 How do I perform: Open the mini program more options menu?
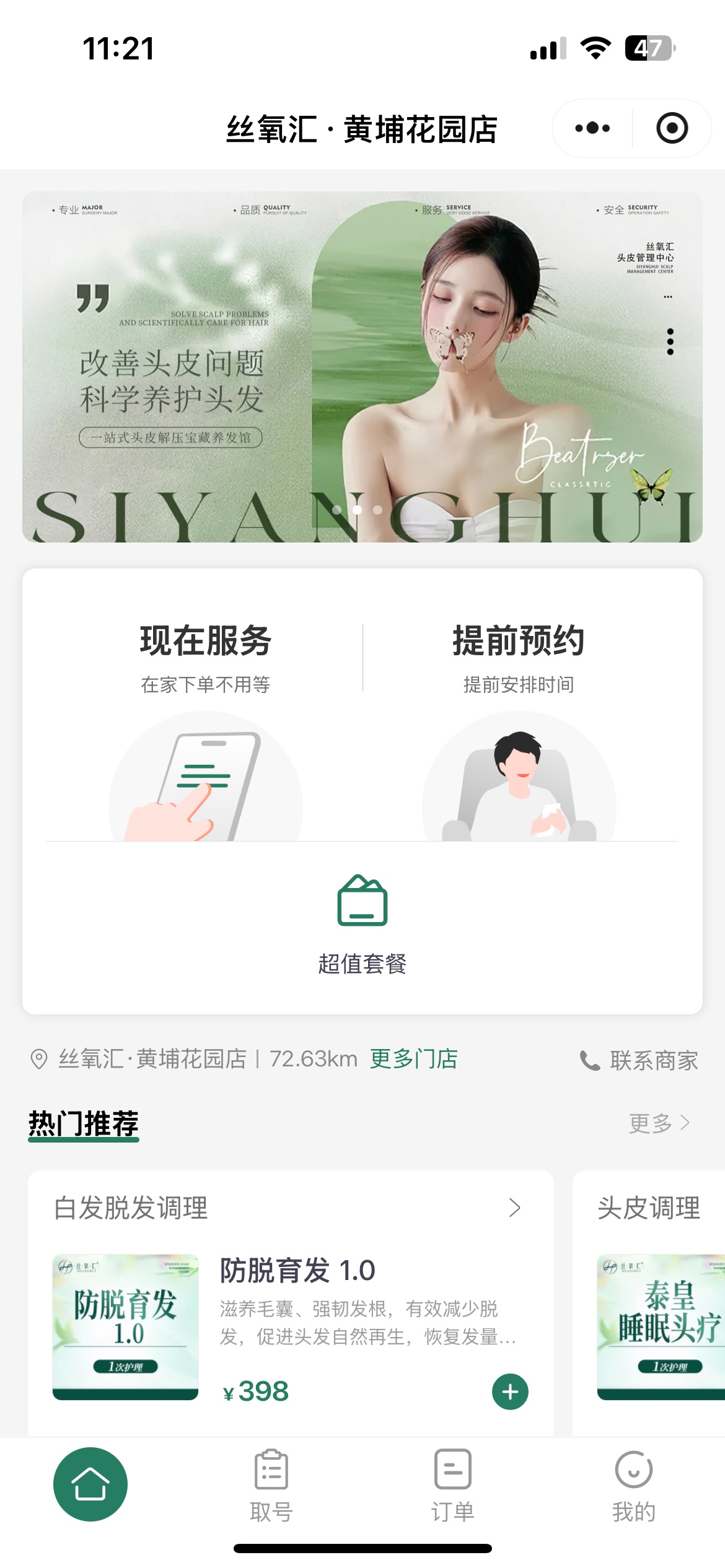[x=592, y=128]
